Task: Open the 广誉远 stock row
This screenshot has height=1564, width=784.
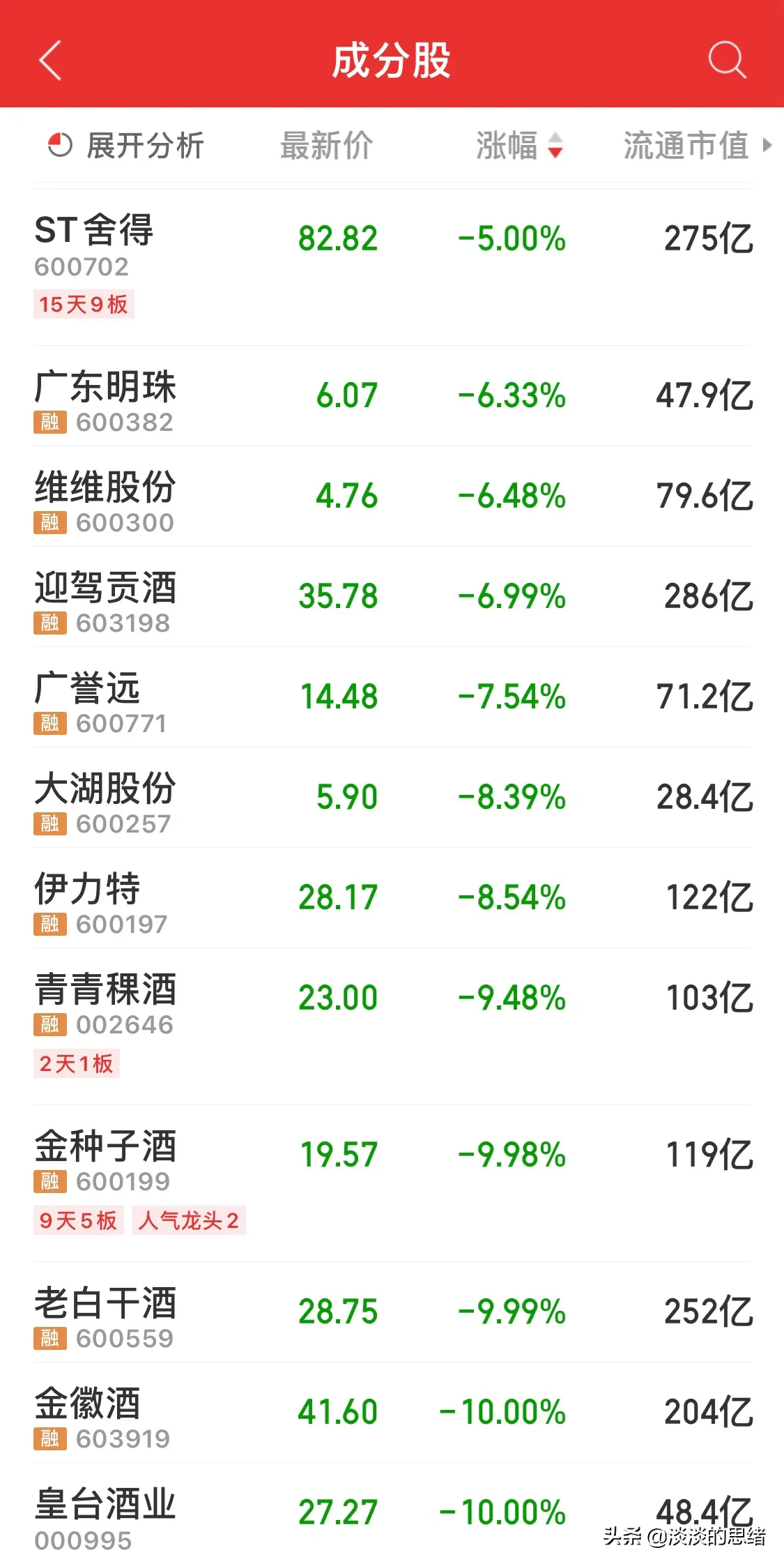Action: 392,697
